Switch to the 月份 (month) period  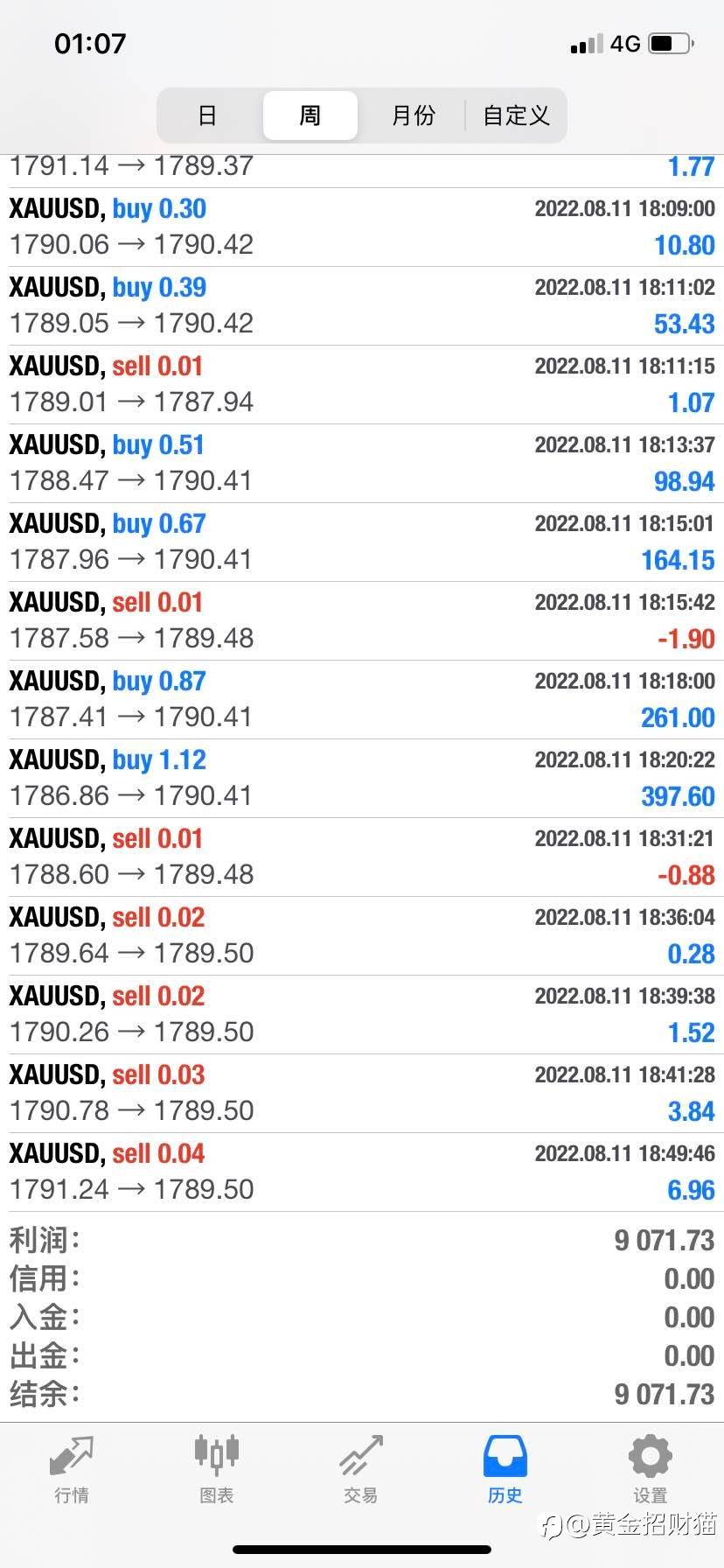(x=413, y=115)
